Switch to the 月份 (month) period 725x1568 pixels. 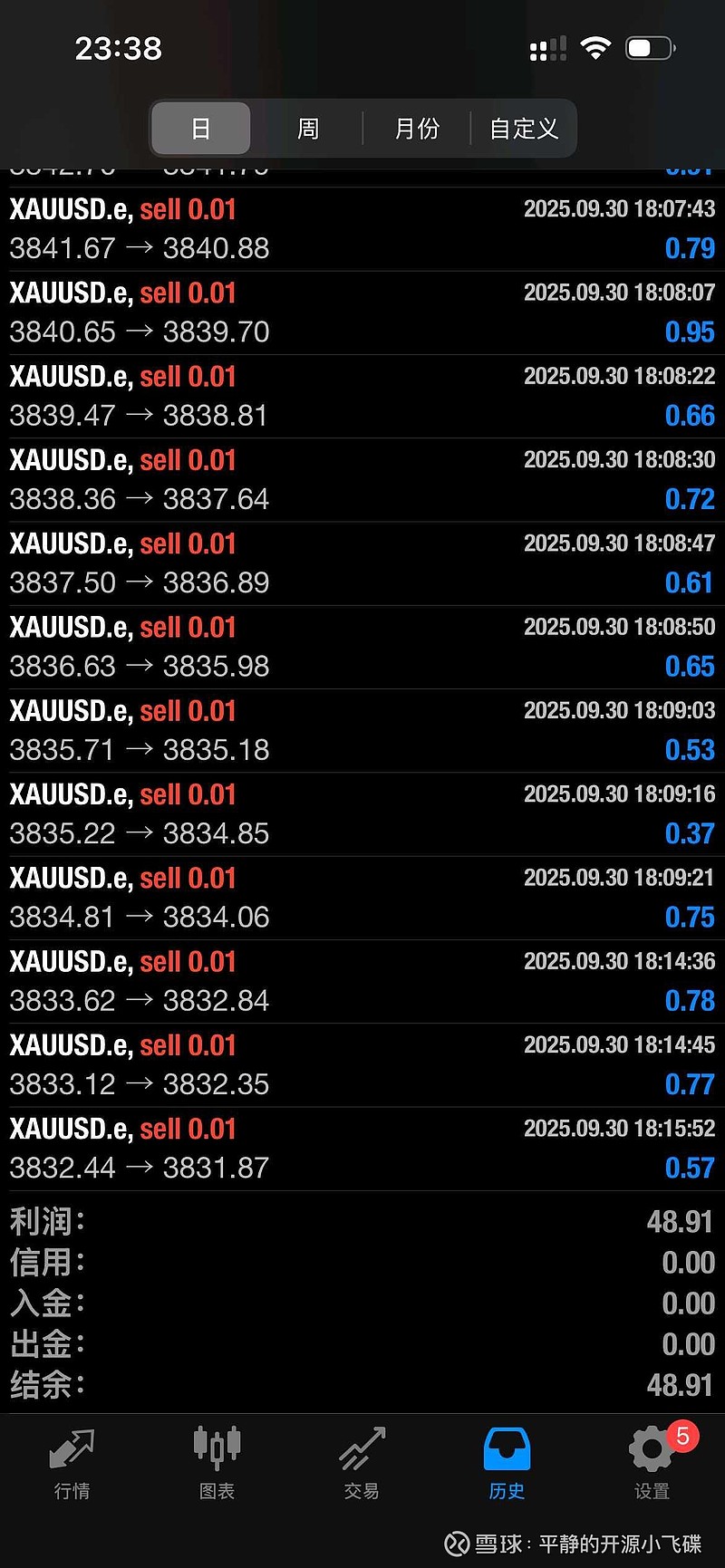point(417,129)
